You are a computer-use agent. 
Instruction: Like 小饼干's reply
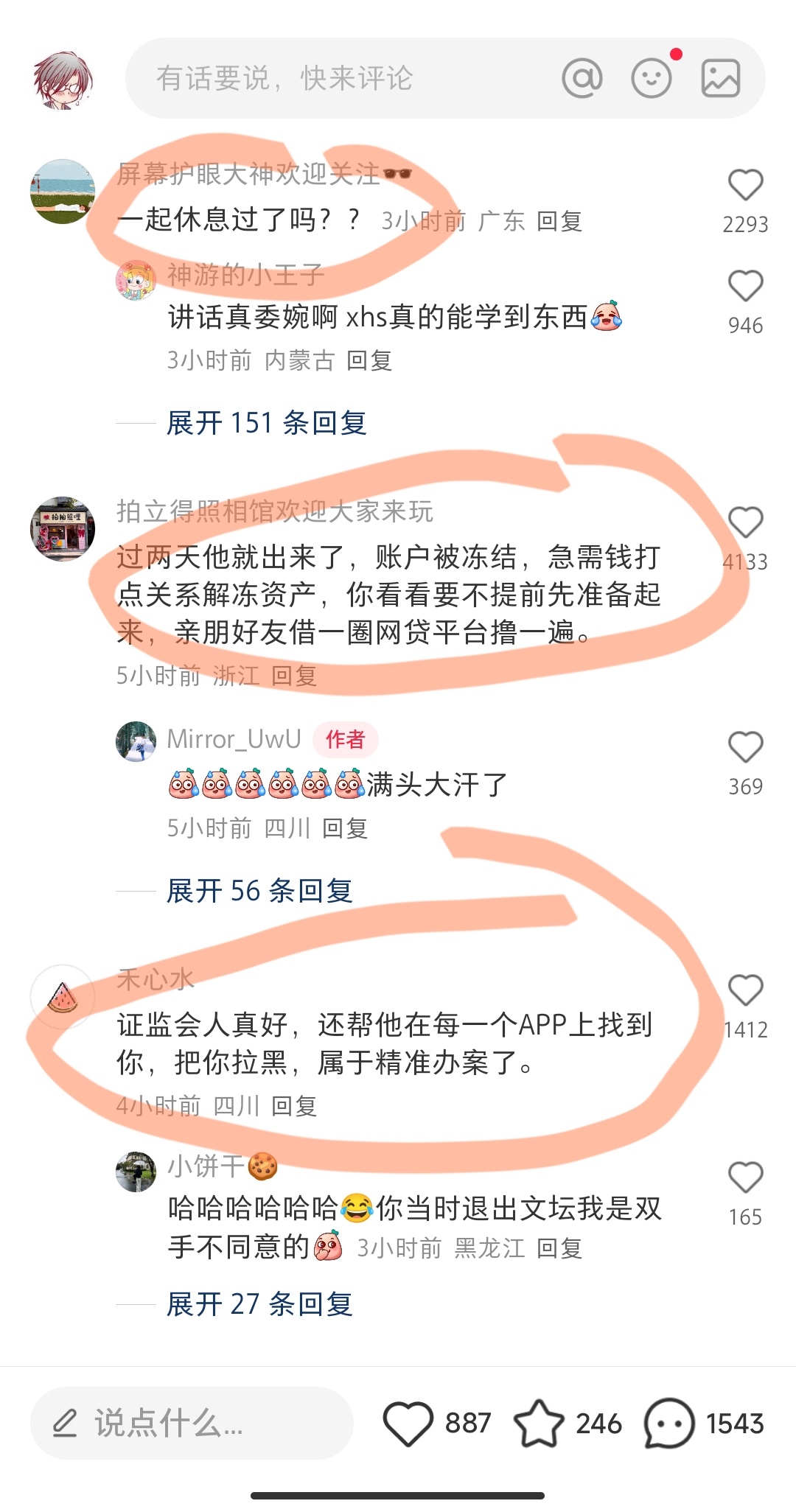(745, 1178)
